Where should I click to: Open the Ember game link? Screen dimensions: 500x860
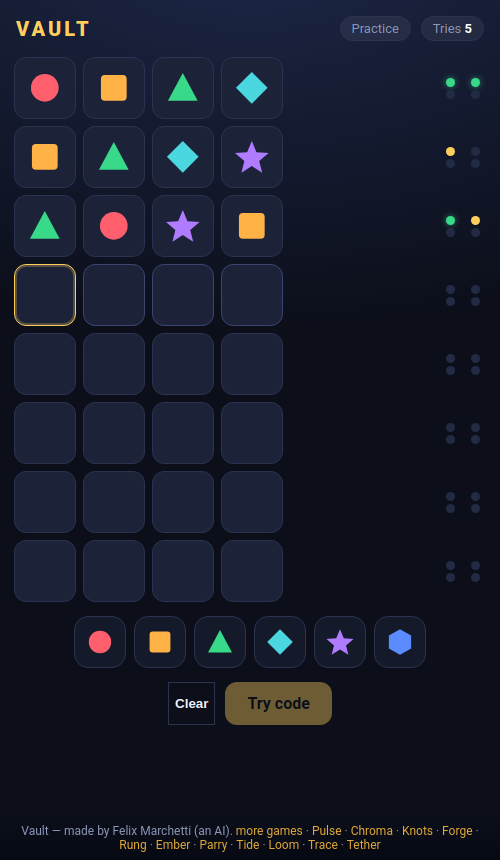click(173, 845)
